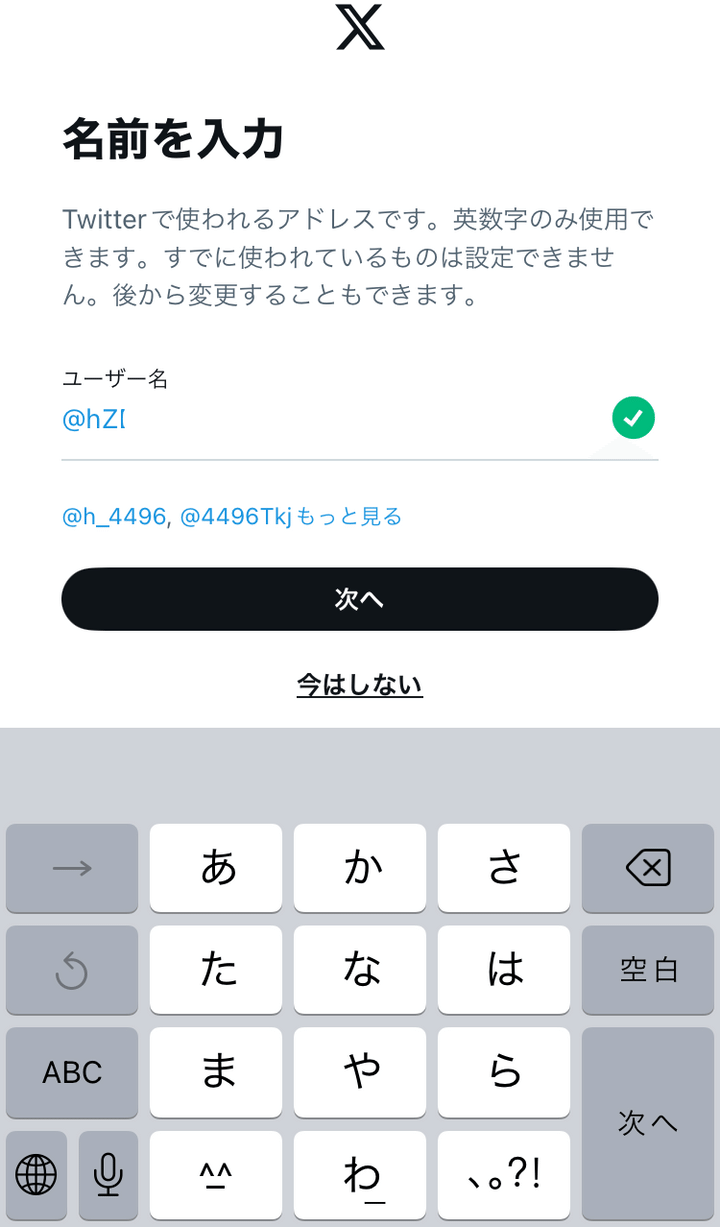
Task: Hit the keyboard backspace key
Action: (647, 868)
